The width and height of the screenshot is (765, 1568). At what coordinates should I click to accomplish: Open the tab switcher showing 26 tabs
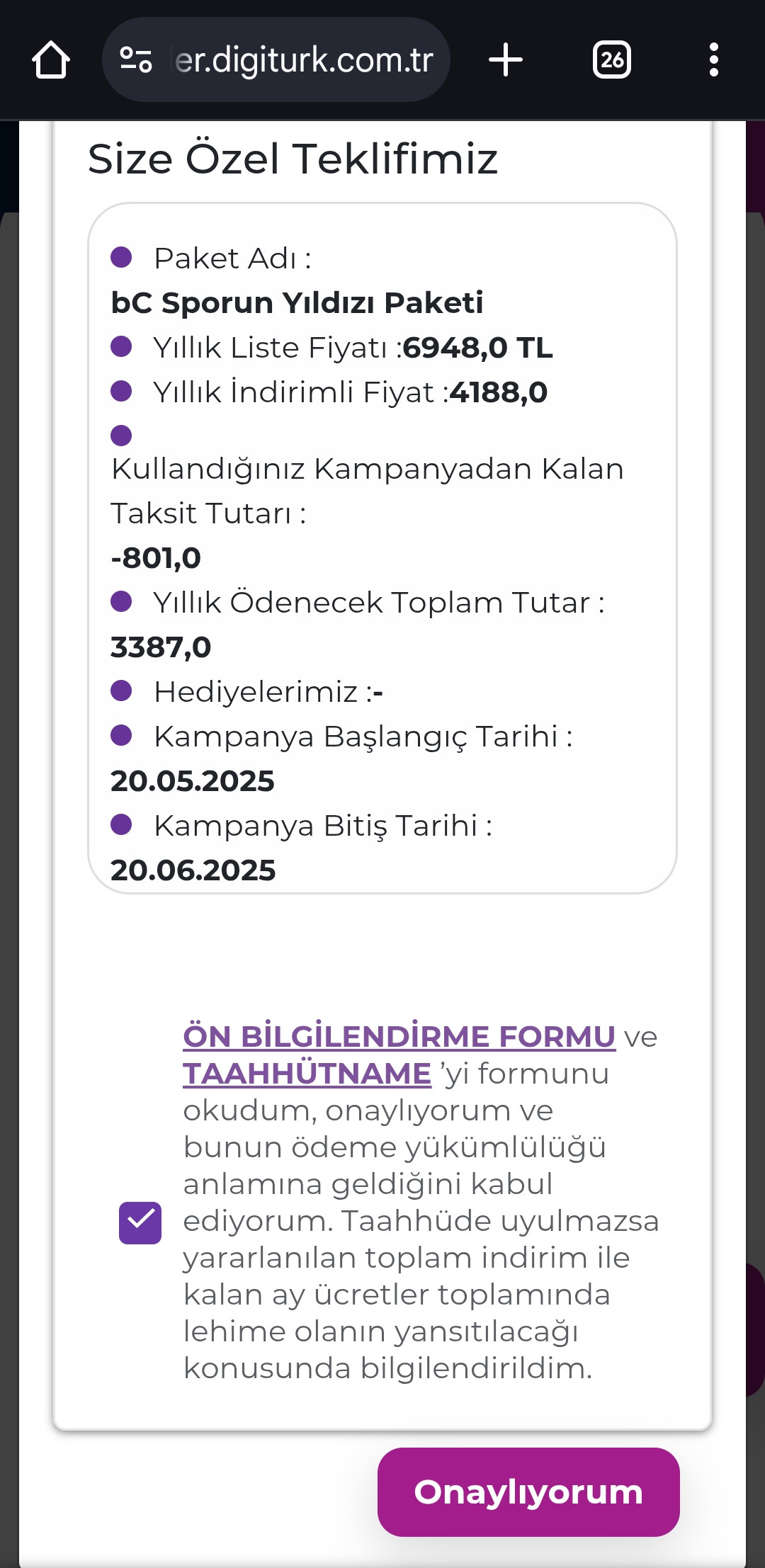(x=612, y=59)
